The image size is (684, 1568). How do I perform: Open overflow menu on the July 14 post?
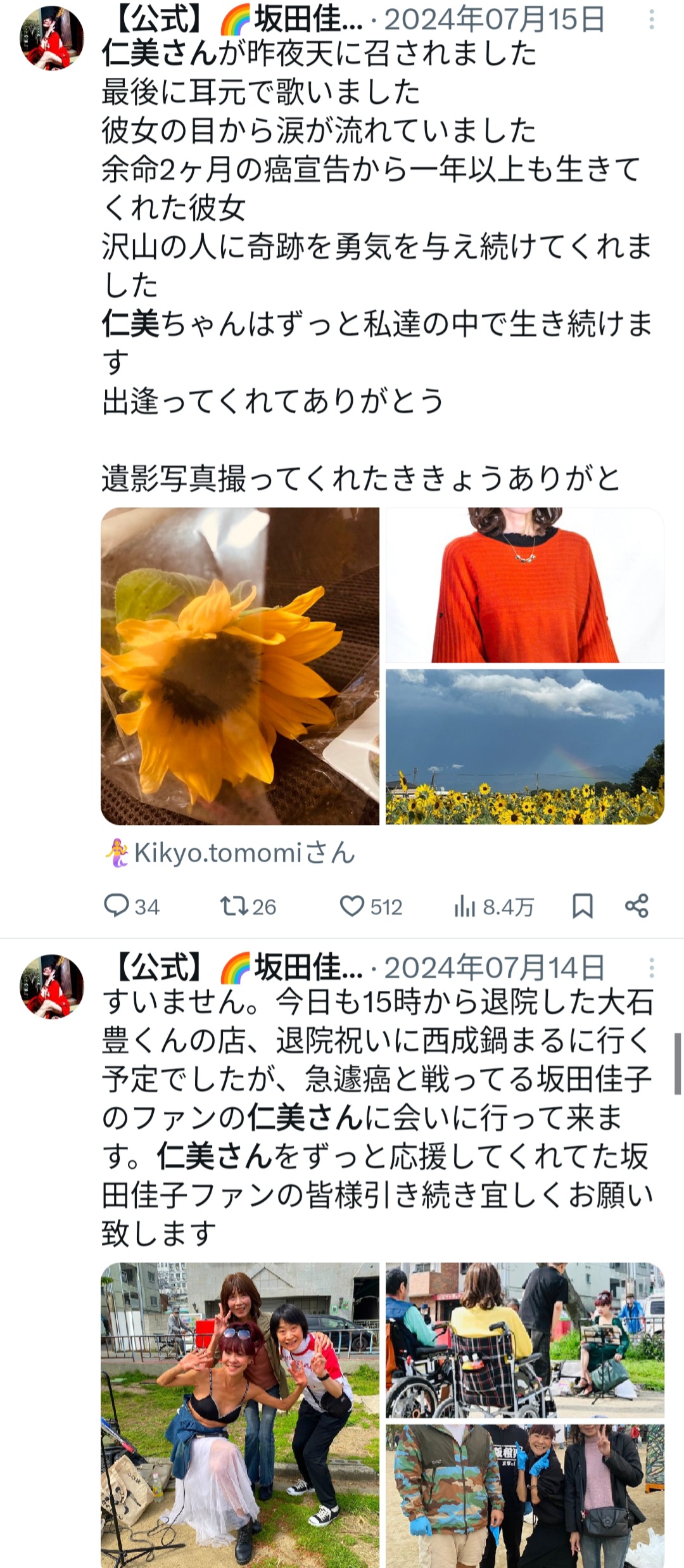click(651, 967)
